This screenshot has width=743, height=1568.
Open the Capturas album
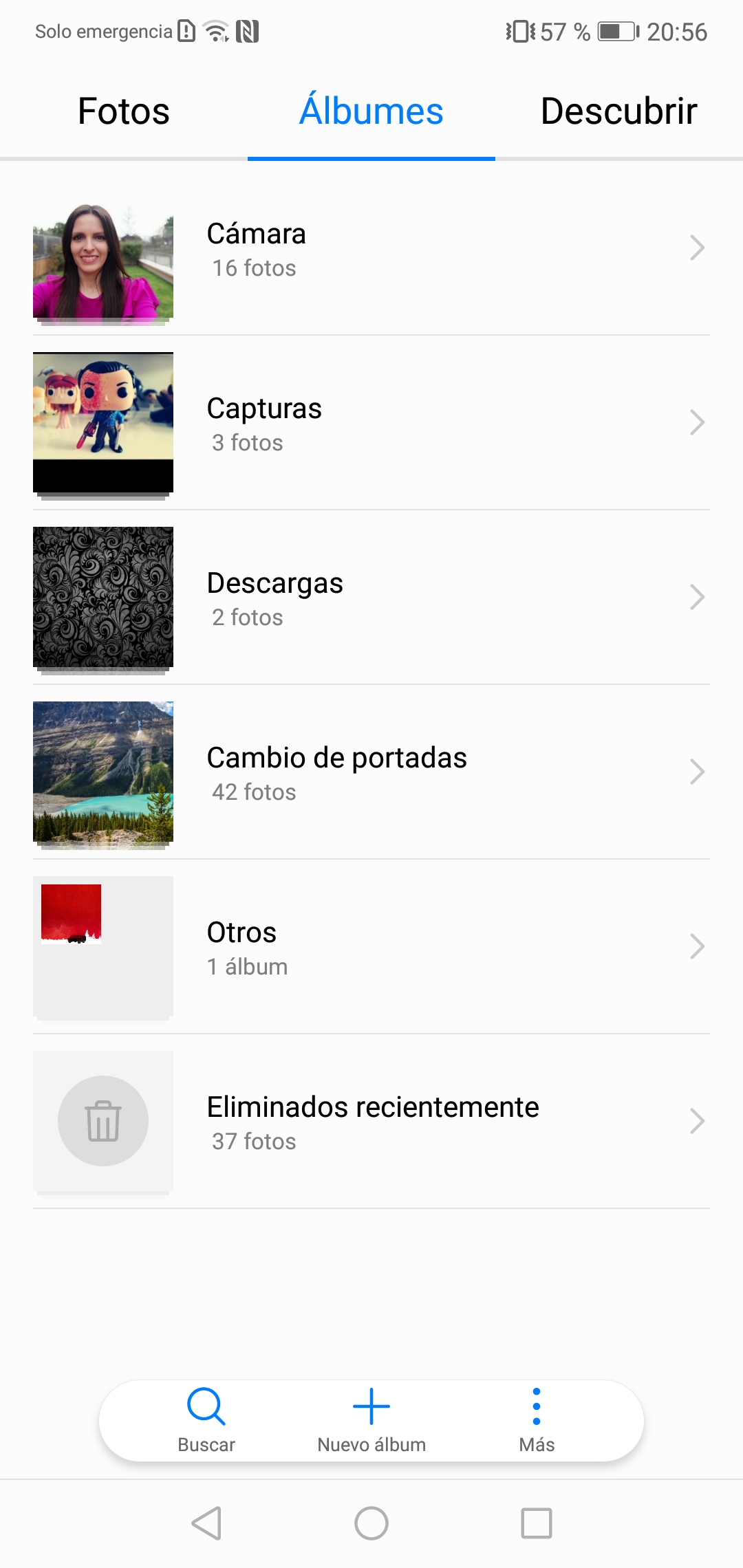[371, 424]
